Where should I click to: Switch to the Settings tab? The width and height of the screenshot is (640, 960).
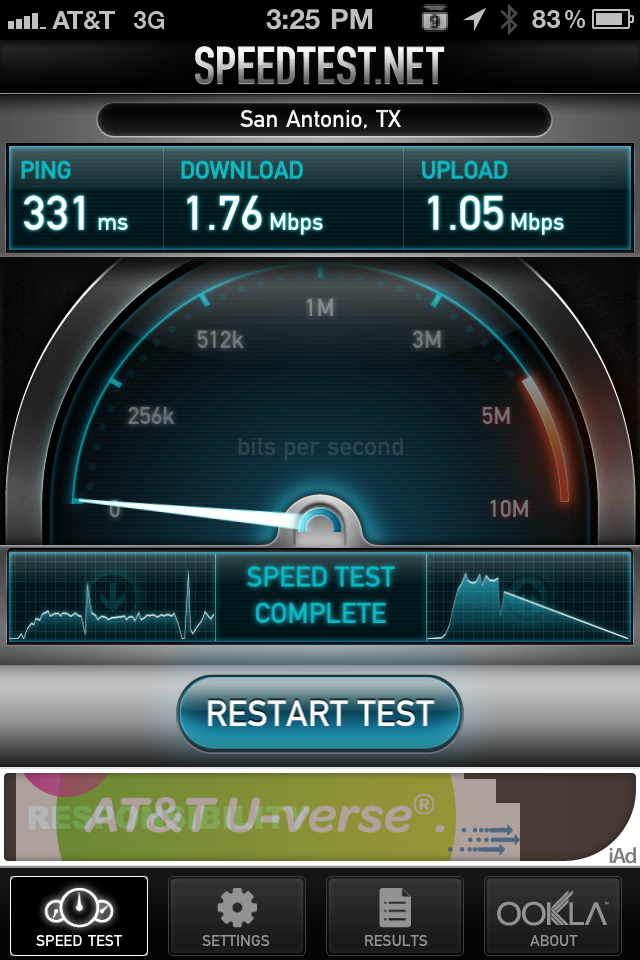coord(236,915)
